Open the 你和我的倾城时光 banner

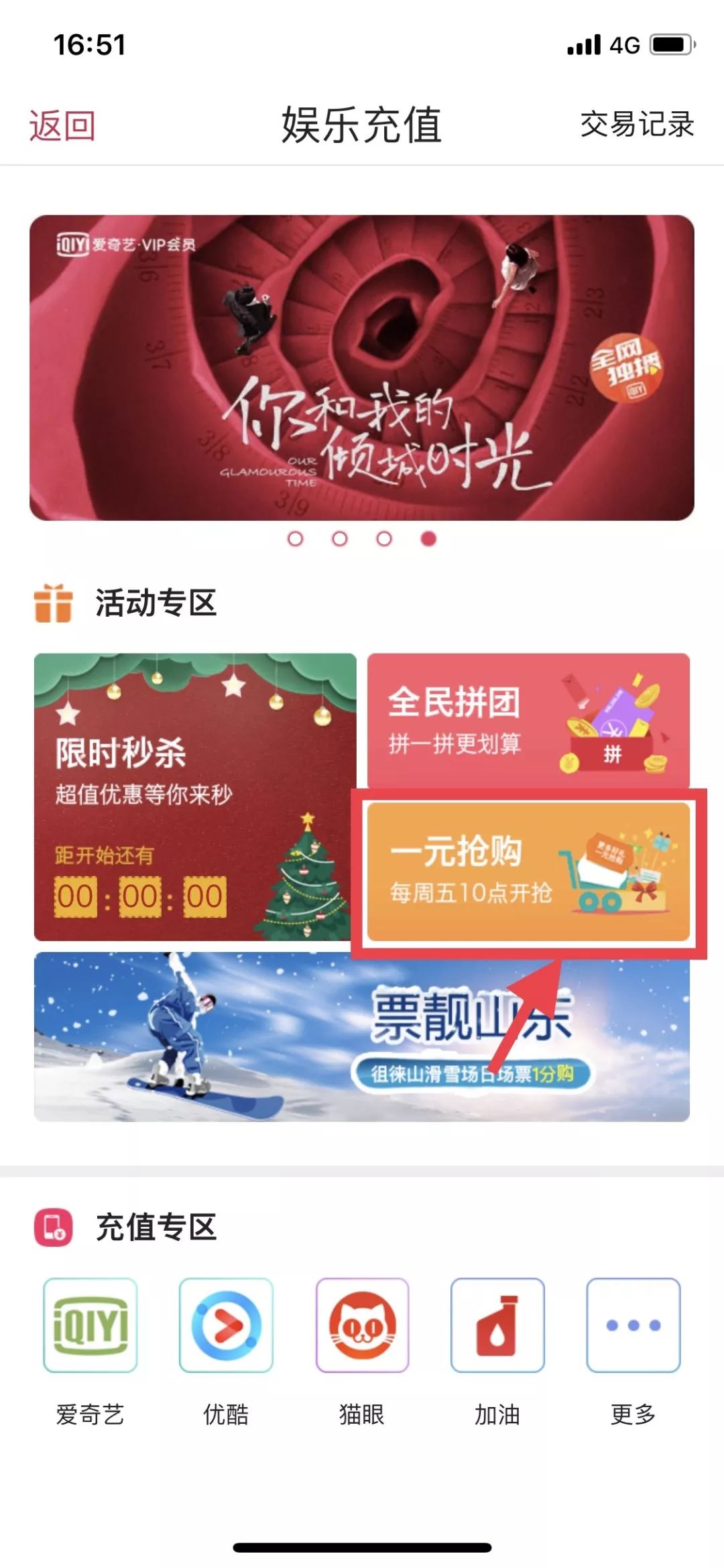click(x=362, y=367)
